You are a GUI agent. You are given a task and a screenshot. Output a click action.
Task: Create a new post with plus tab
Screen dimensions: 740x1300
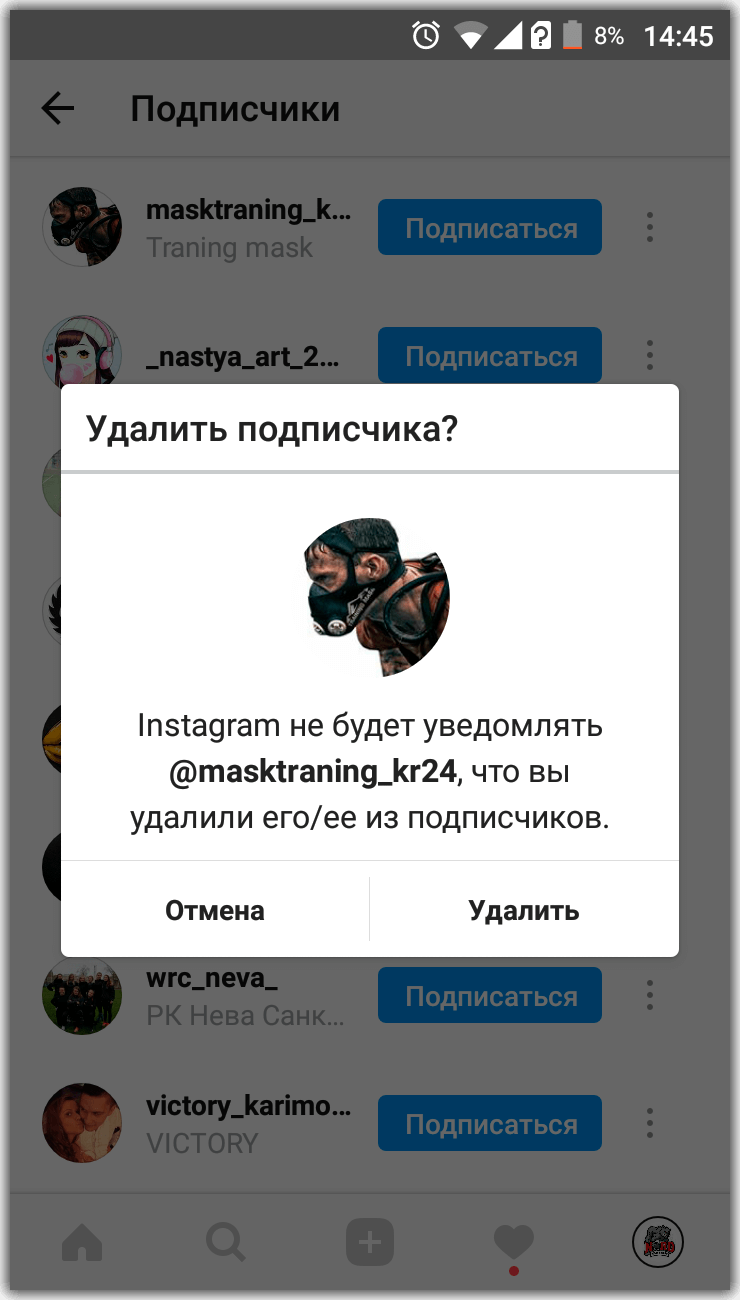pos(370,1244)
